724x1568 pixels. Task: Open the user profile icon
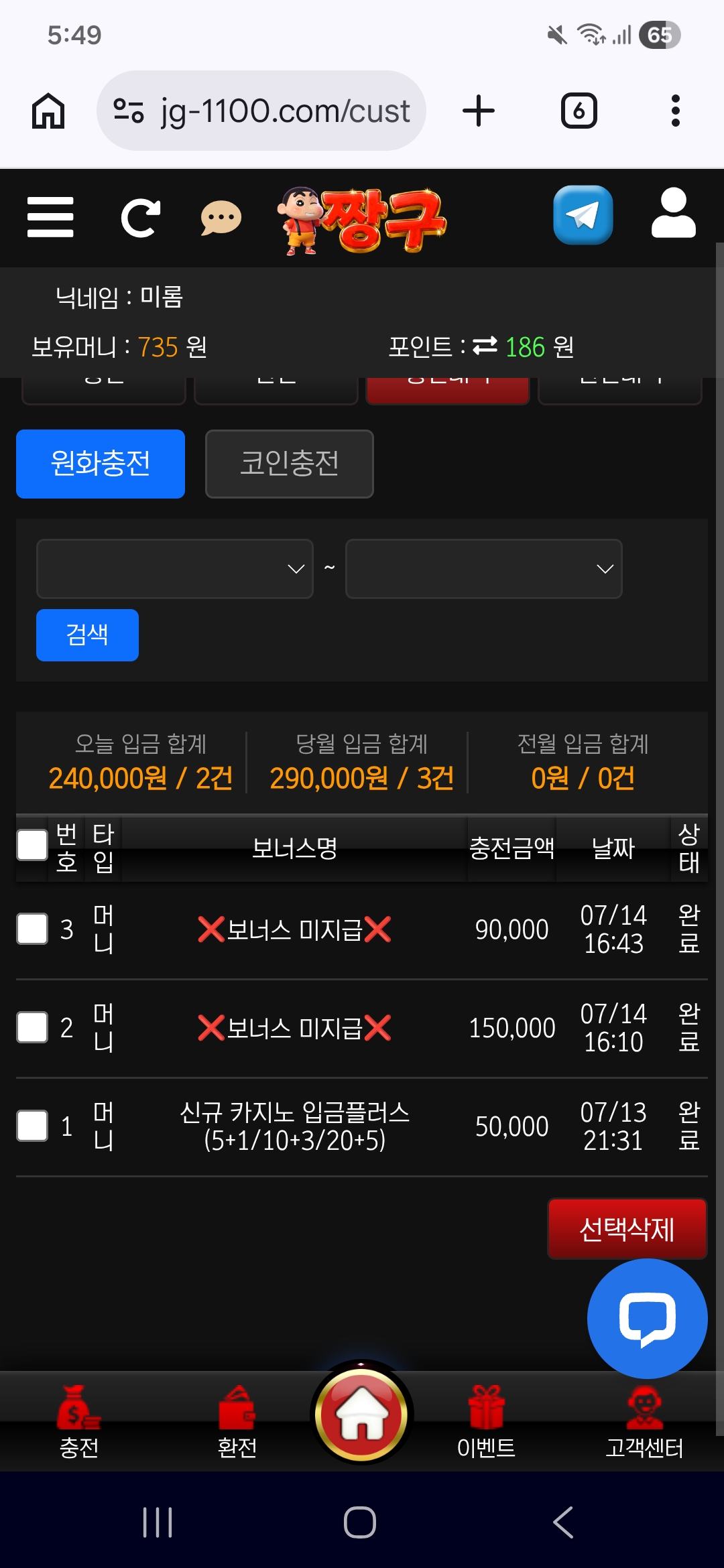point(674,212)
